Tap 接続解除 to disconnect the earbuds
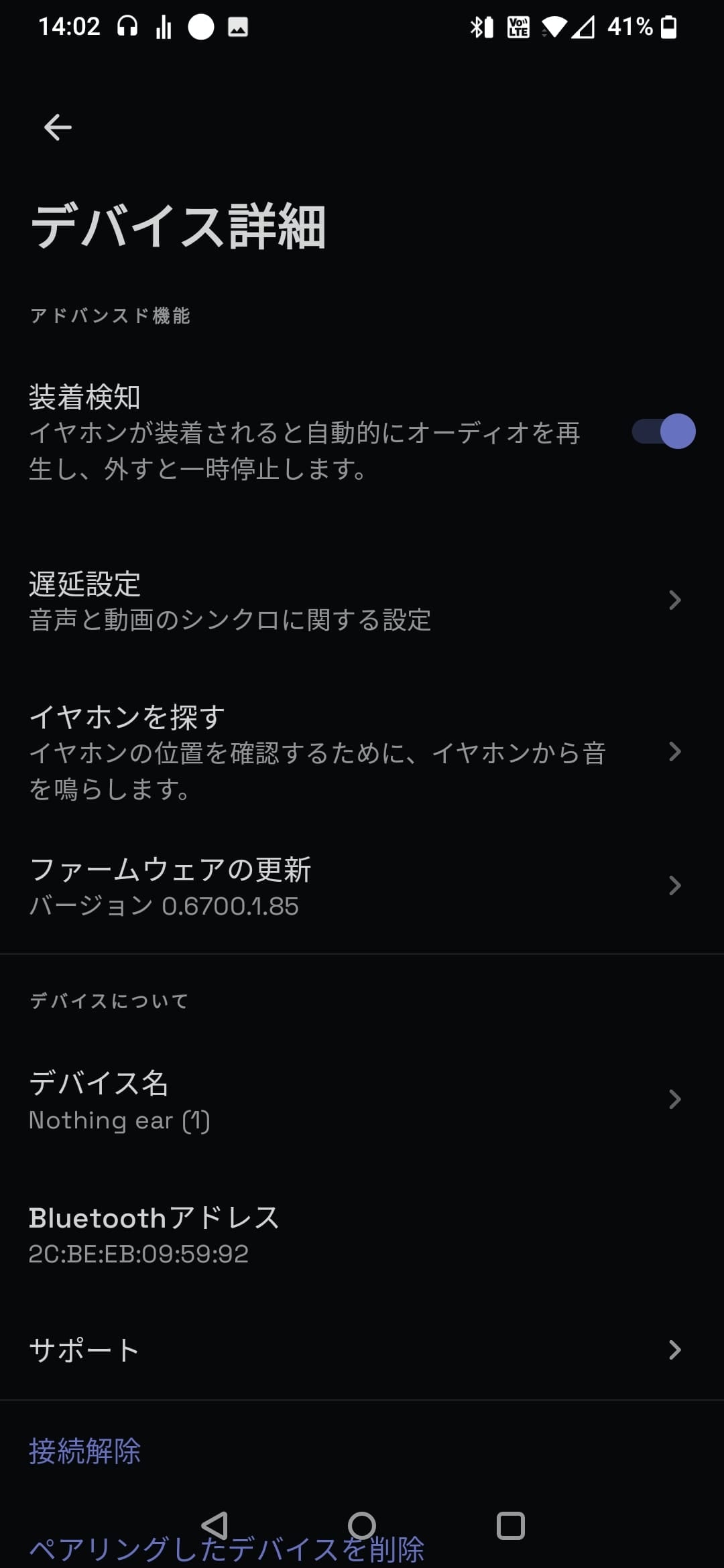This screenshot has width=724, height=1568. pyautogui.click(x=85, y=1451)
